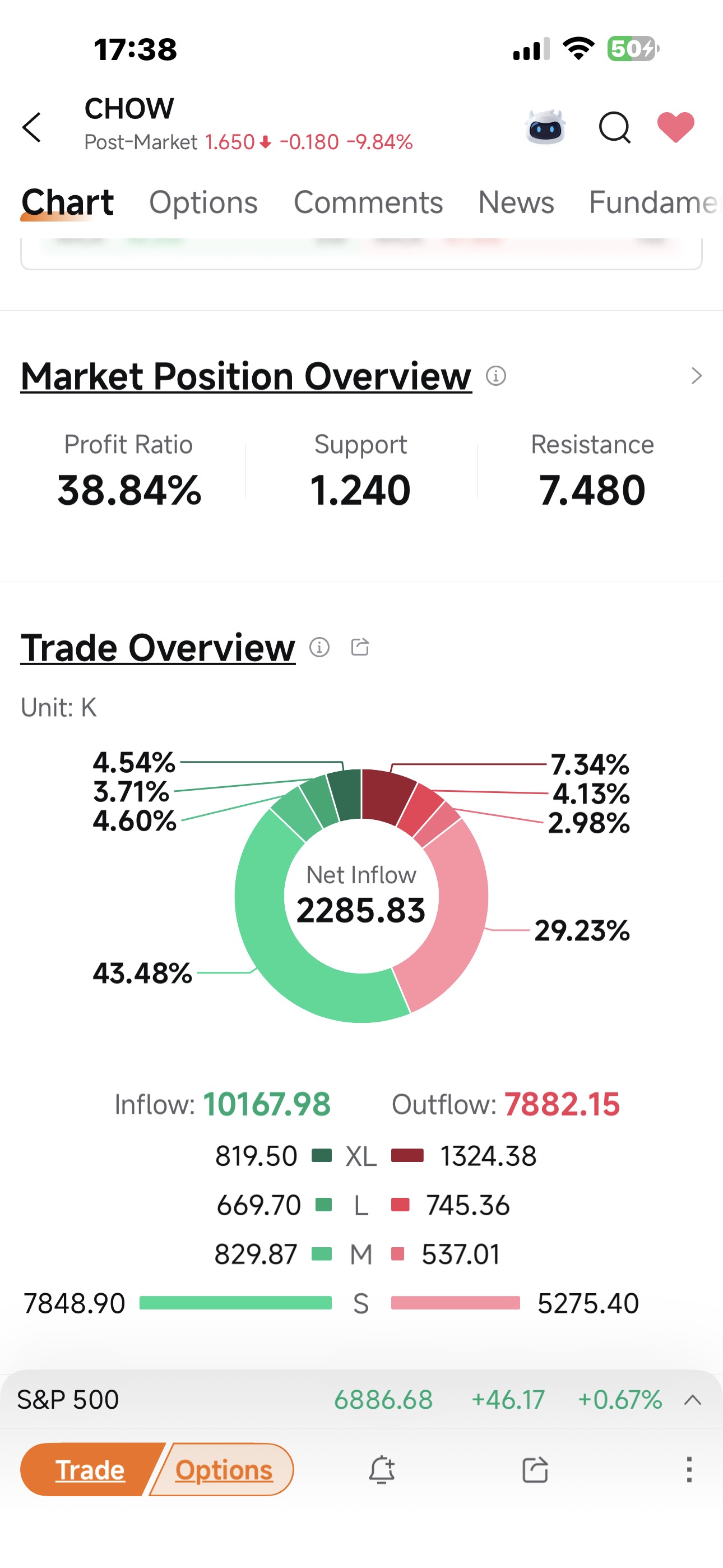Share this stock from bottom bar
The height and width of the screenshot is (1568, 723).
536,1469
